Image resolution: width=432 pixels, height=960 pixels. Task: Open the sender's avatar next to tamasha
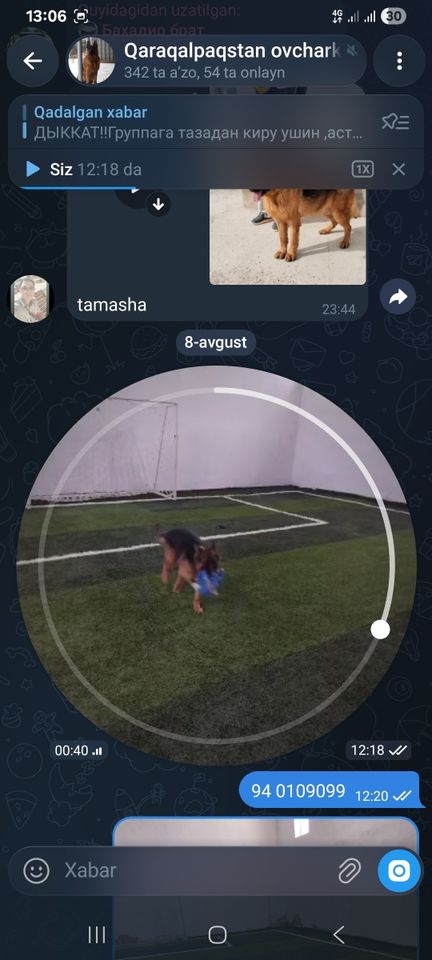click(30, 299)
